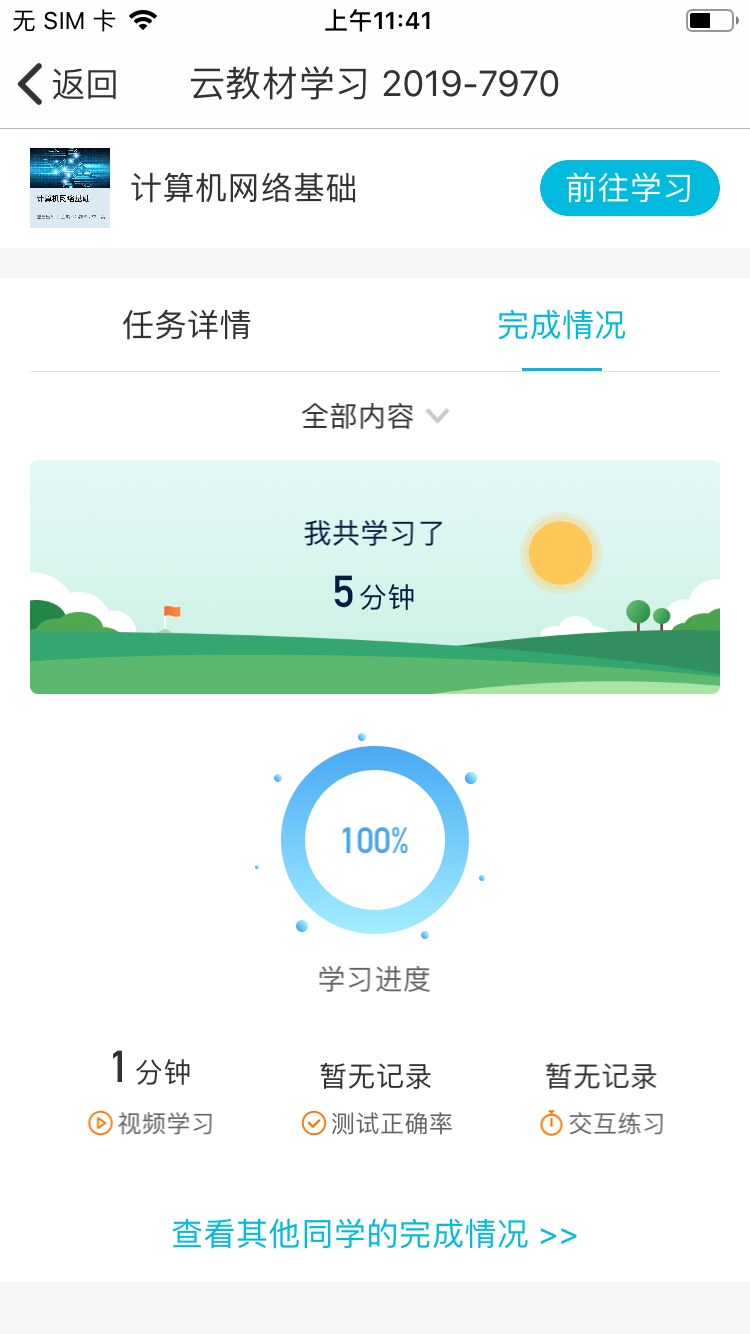Go back using the 返回 button
Viewport: 750px width, 1334px height.
[68, 85]
